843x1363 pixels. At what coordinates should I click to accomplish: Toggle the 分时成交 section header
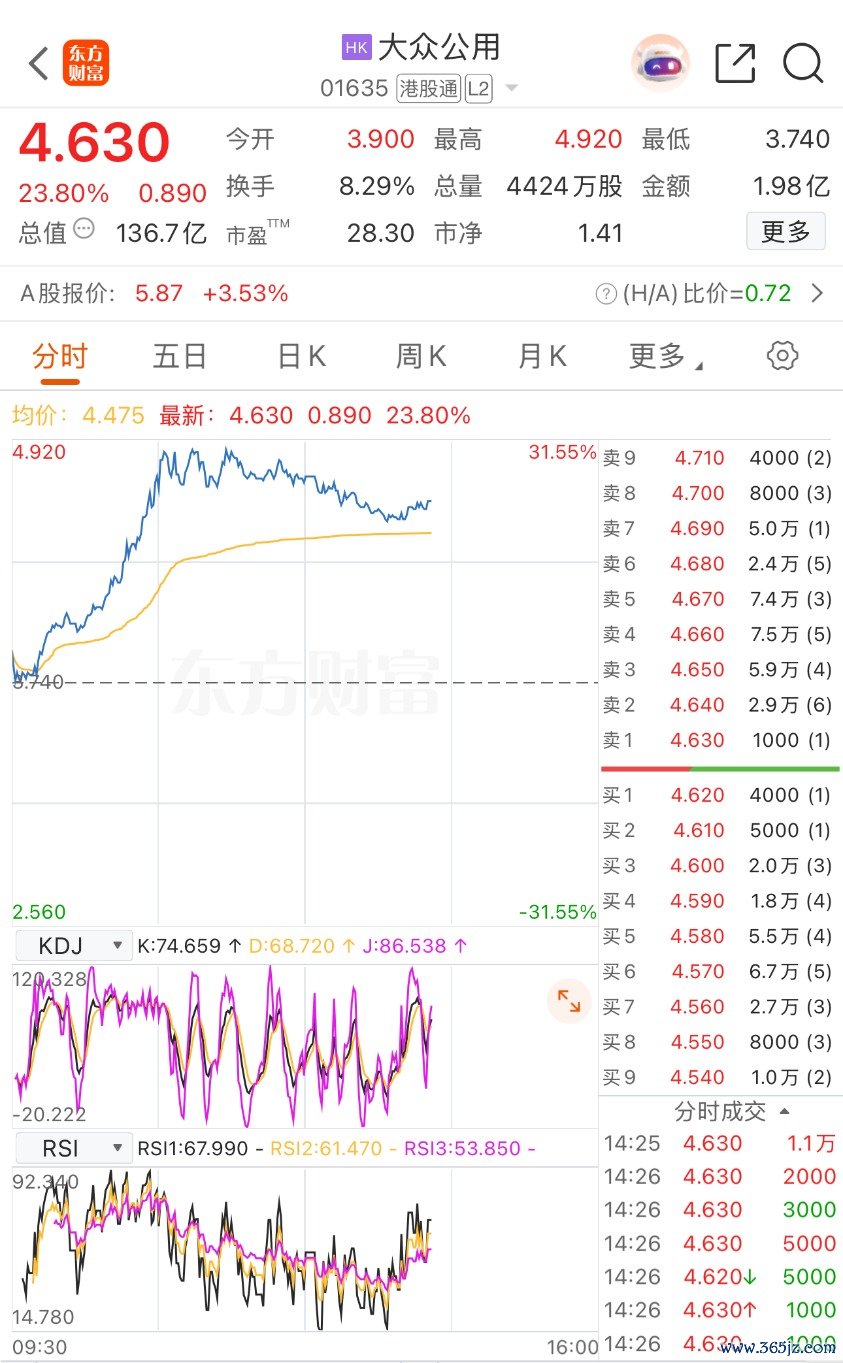tap(732, 1111)
